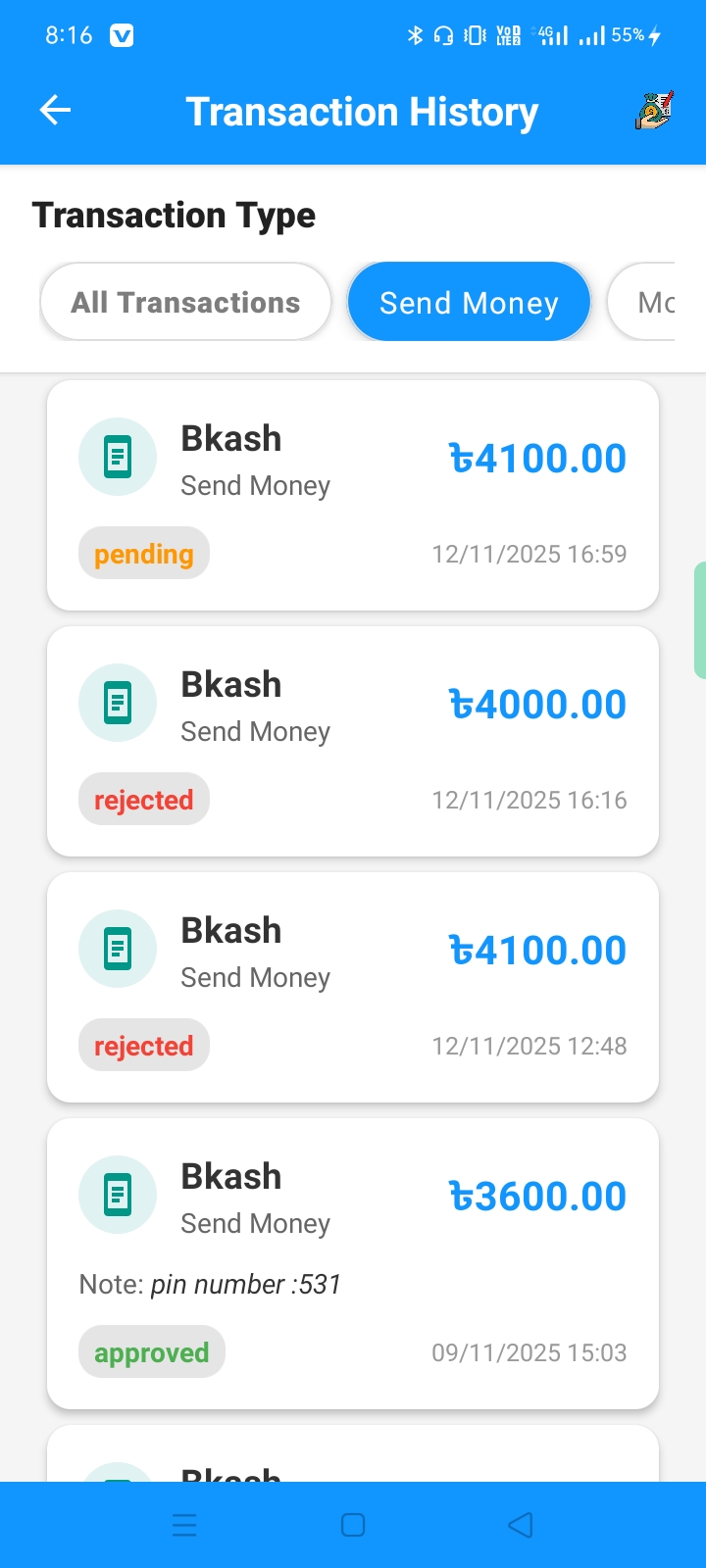This screenshot has width=706, height=1568.
Task: Open the rejected Bkash ৳4000.00 transaction
Action: pyautogui.click(x=353, y=742)
